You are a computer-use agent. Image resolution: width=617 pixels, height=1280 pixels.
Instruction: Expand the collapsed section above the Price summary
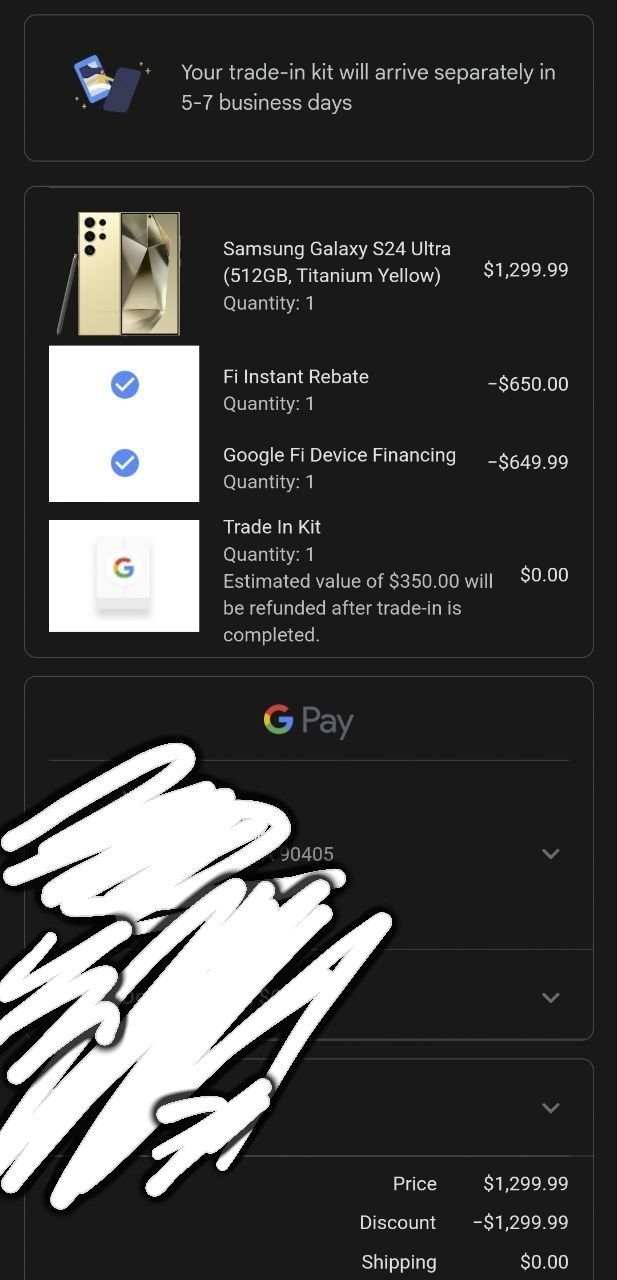[x=549, y=1108]
